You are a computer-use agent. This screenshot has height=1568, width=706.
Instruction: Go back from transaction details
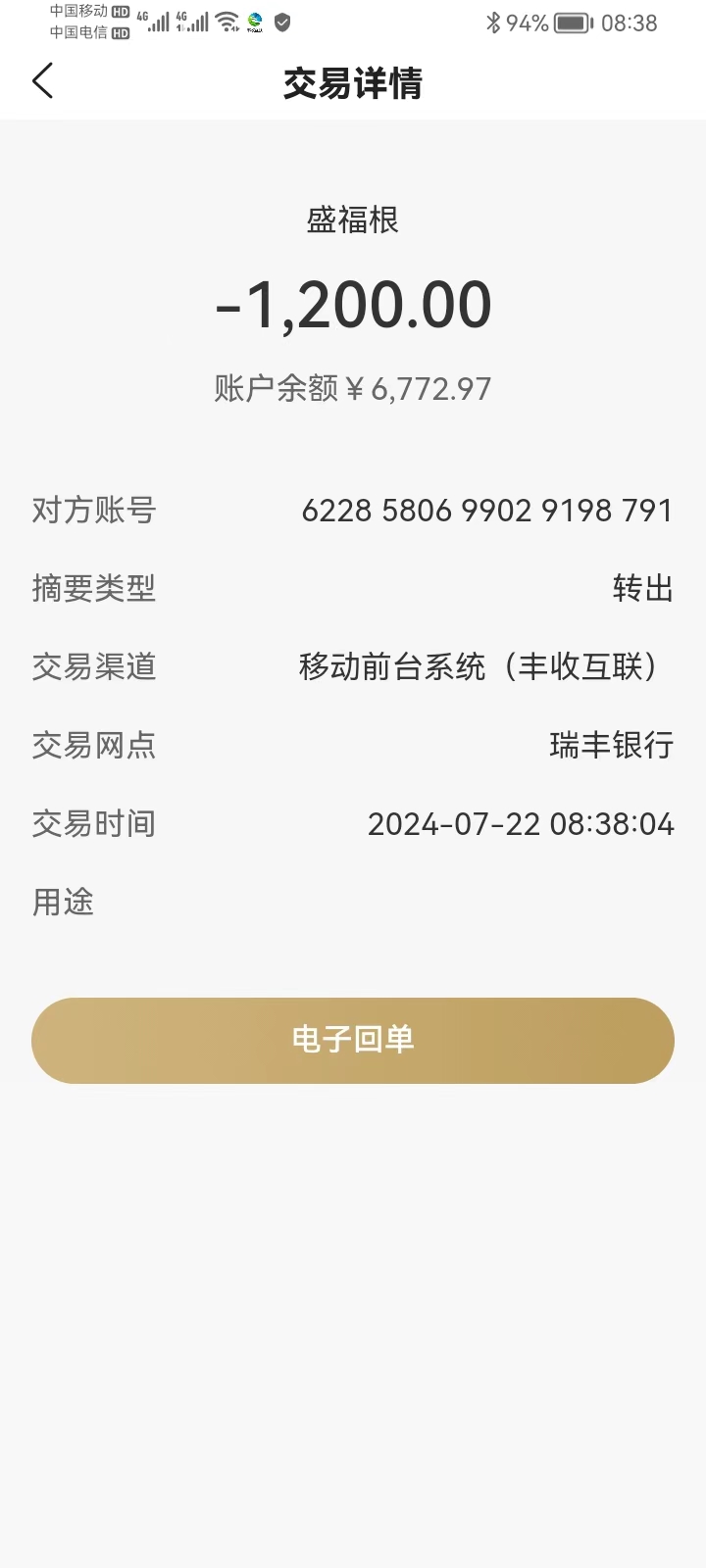pos(42,81)
